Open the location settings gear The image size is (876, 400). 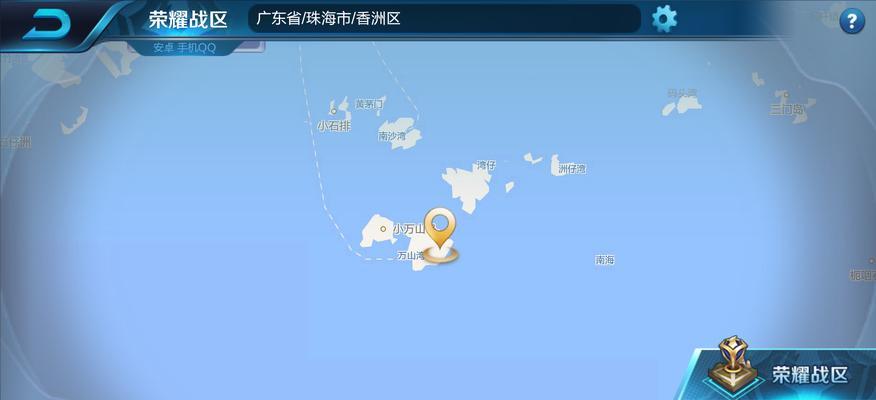(664, 19)
